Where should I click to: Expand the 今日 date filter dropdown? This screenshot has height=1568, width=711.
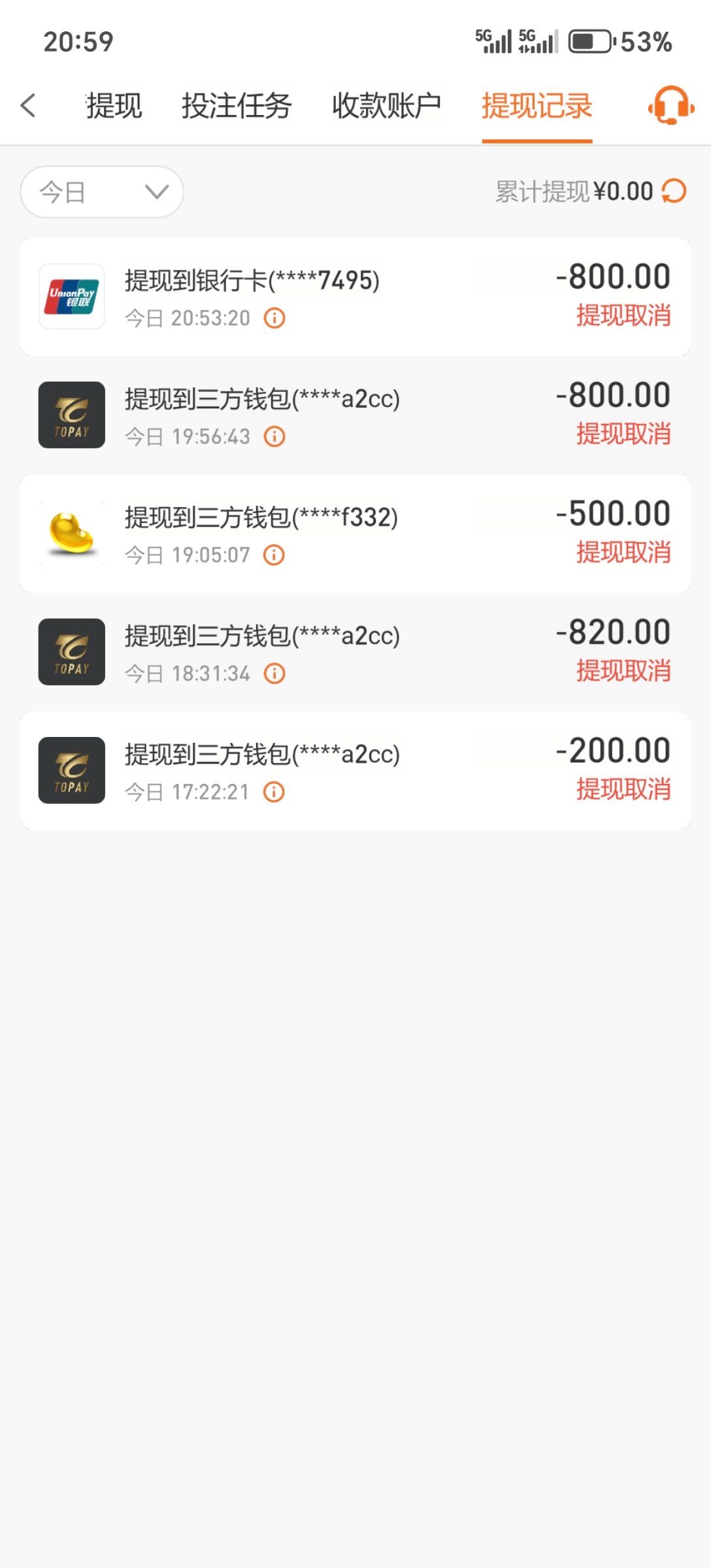[x=102, y=192]
